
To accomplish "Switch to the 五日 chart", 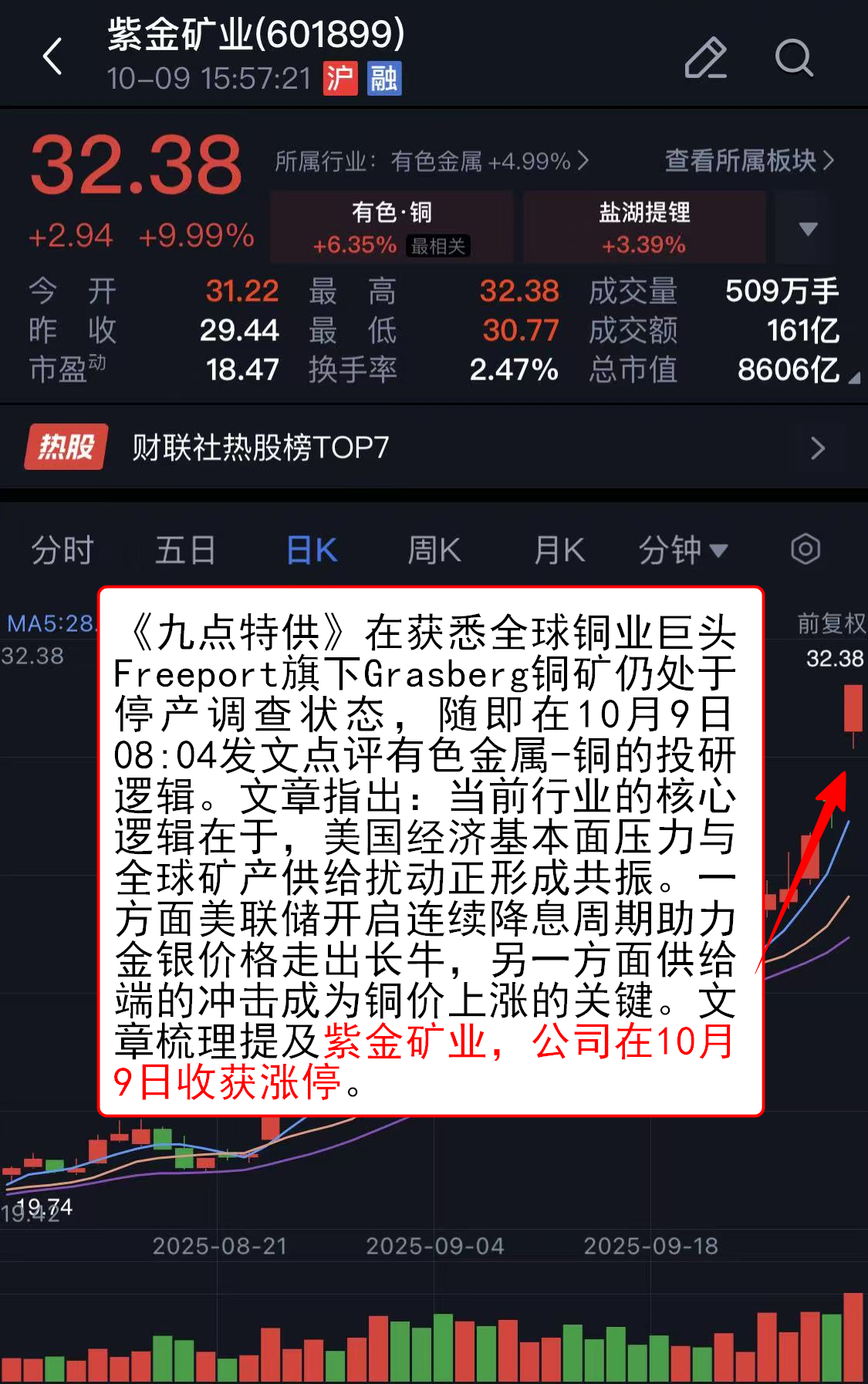I will 185,550.
